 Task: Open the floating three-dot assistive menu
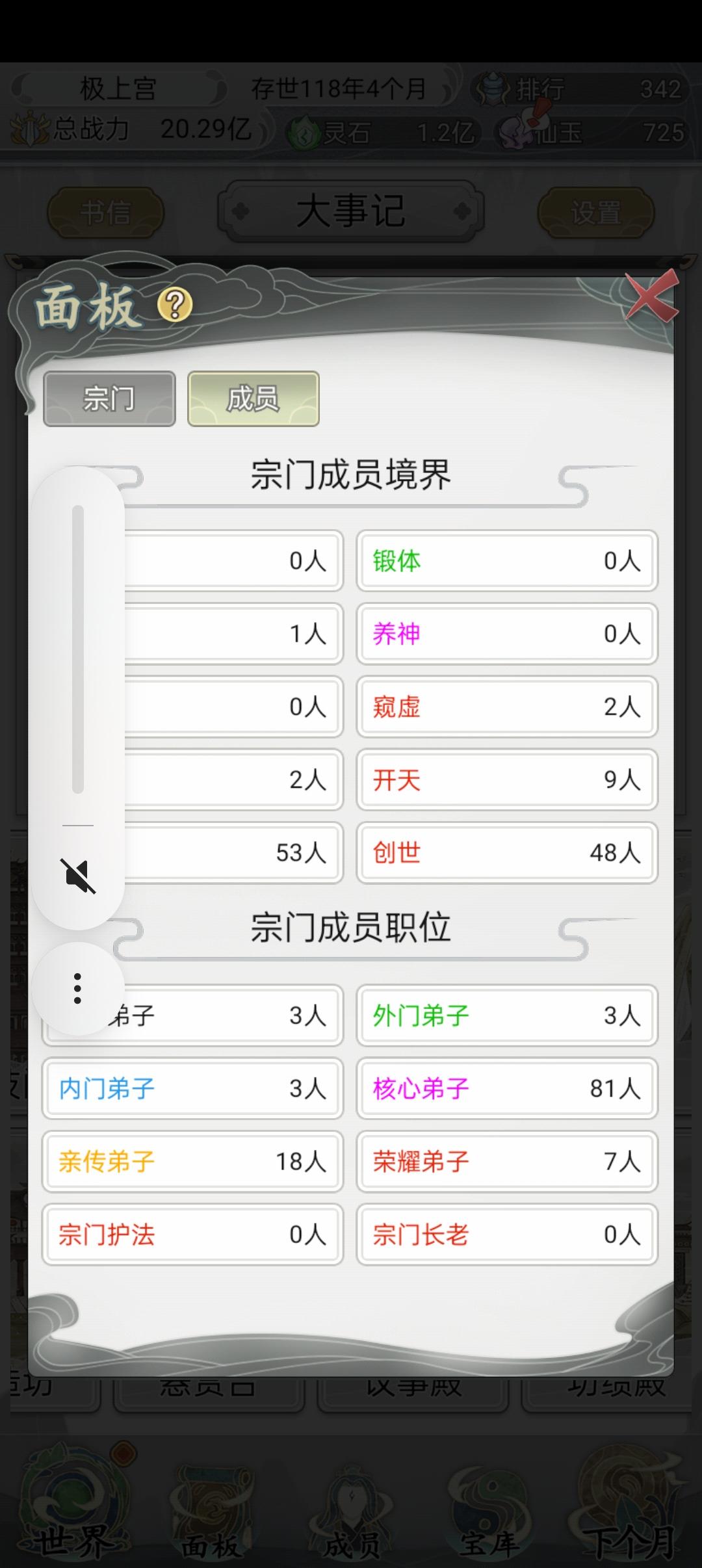tap(78, 987)
